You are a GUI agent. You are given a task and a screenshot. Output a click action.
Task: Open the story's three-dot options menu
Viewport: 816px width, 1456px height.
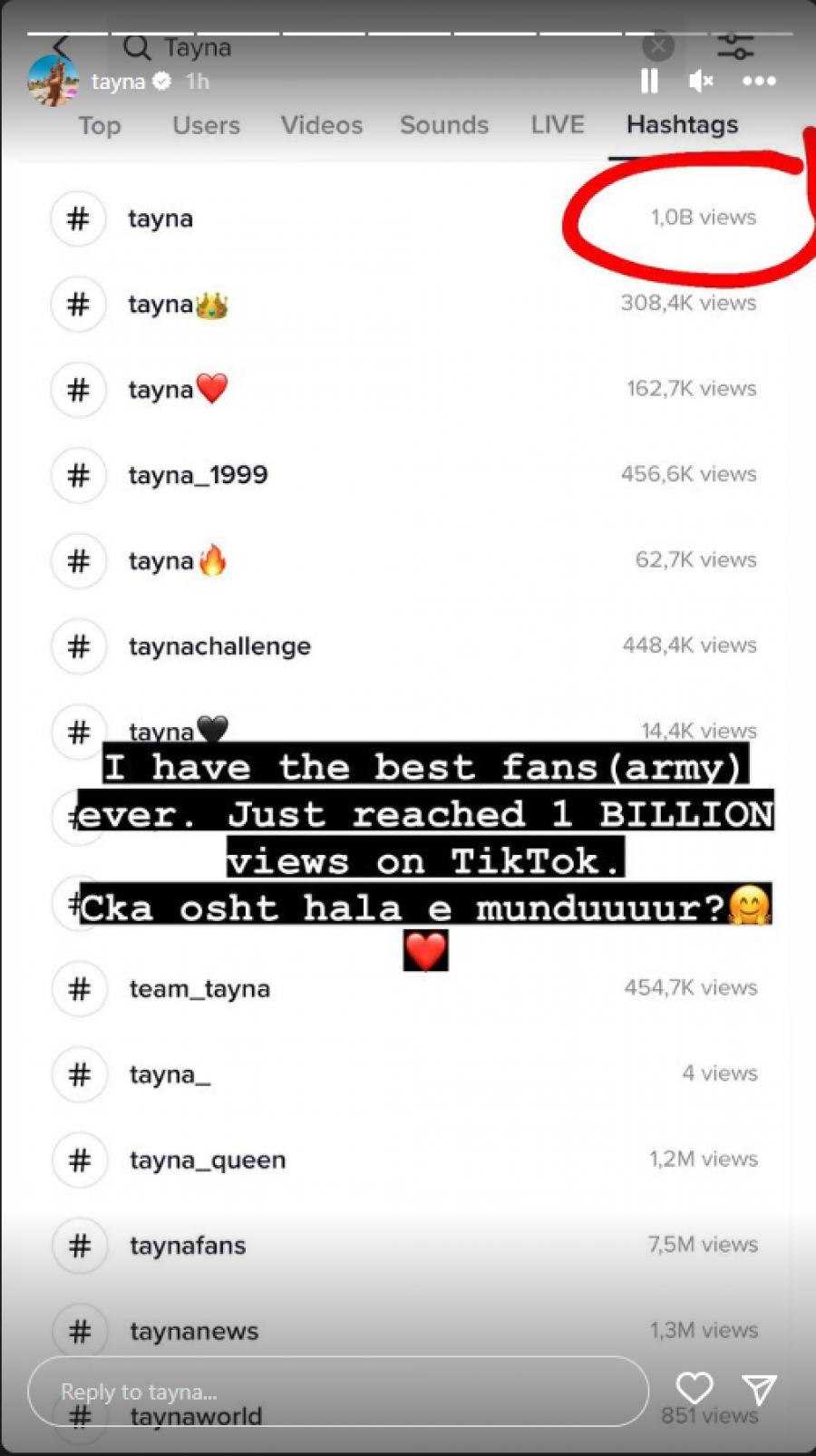pyautogui.click(x=759, y=82)
